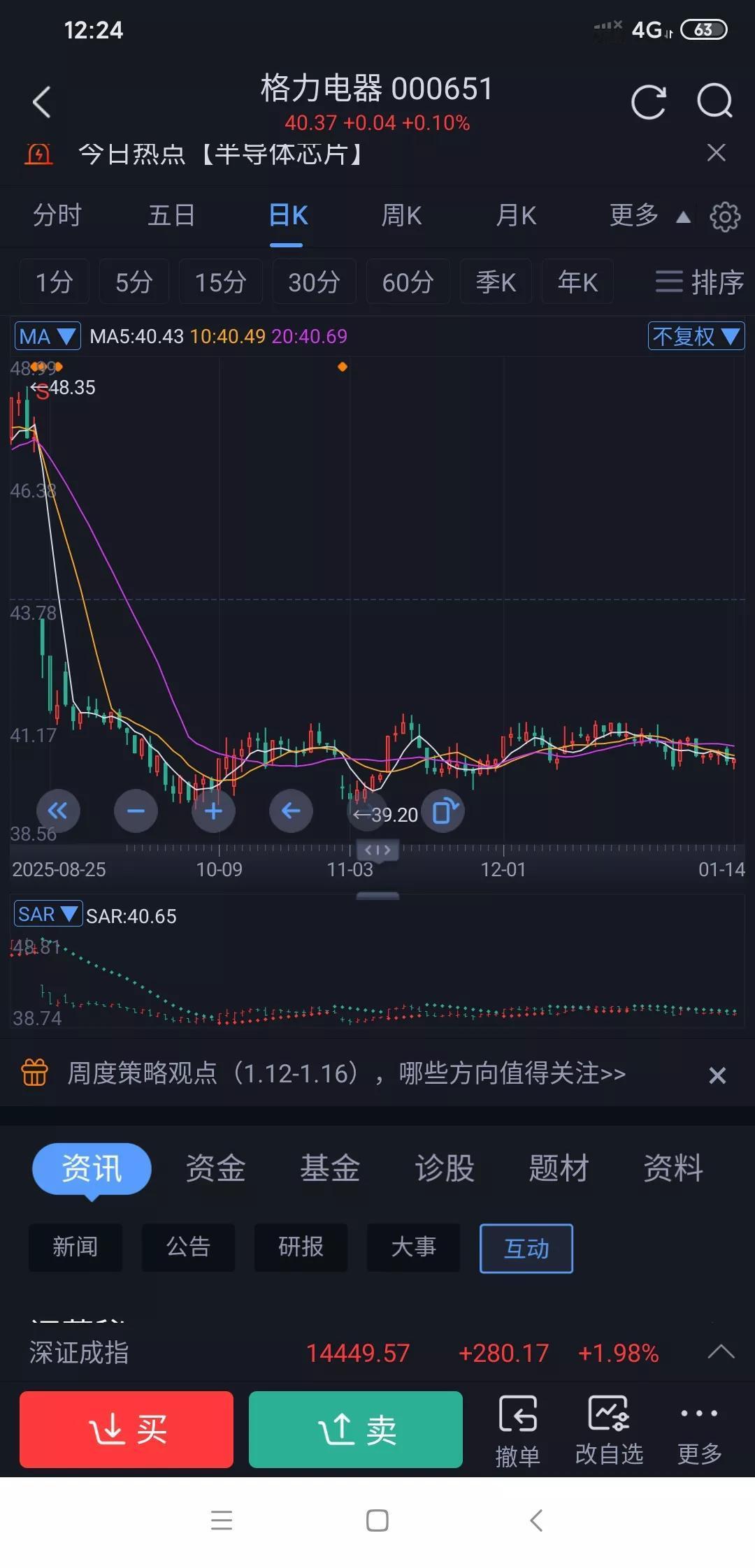Open the SAR indicator dropdown
Viewport: 755px width, 1568px height.
tap(48, 913)
